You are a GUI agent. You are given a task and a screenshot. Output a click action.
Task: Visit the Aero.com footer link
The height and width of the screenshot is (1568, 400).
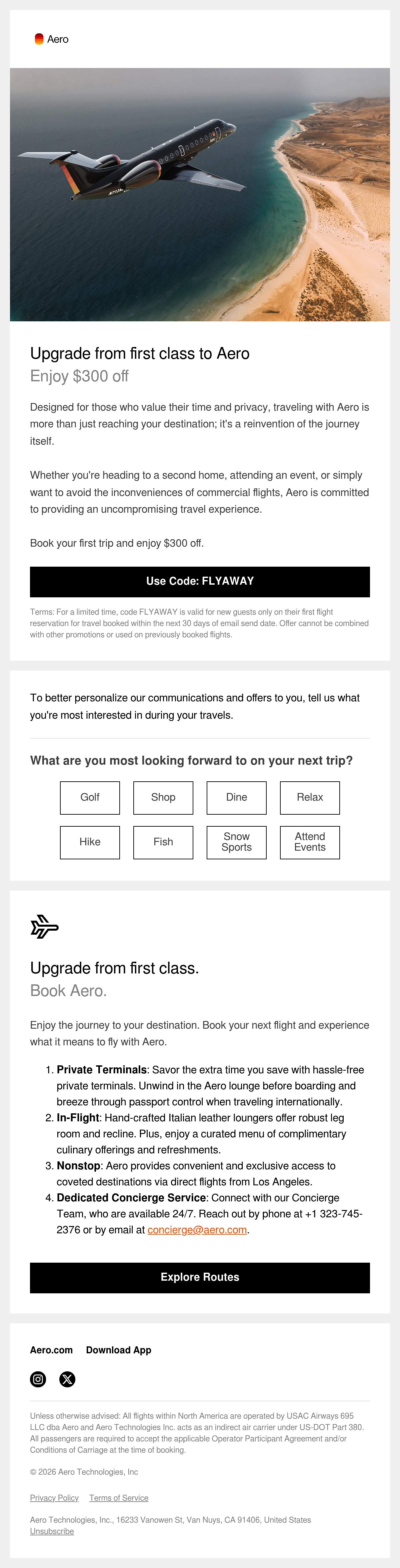click(x=51, y=1350)
